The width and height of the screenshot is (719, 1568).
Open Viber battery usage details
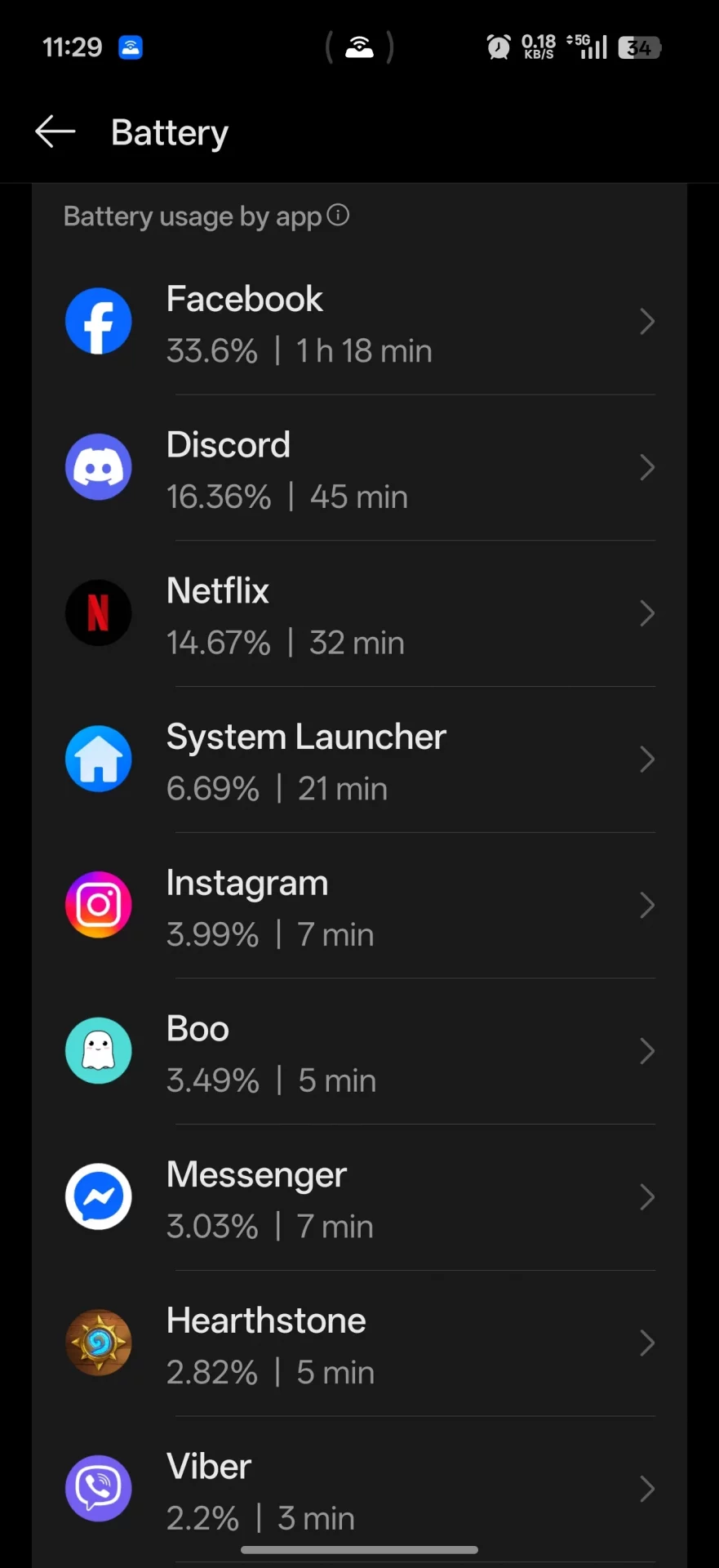[359, 1490]
